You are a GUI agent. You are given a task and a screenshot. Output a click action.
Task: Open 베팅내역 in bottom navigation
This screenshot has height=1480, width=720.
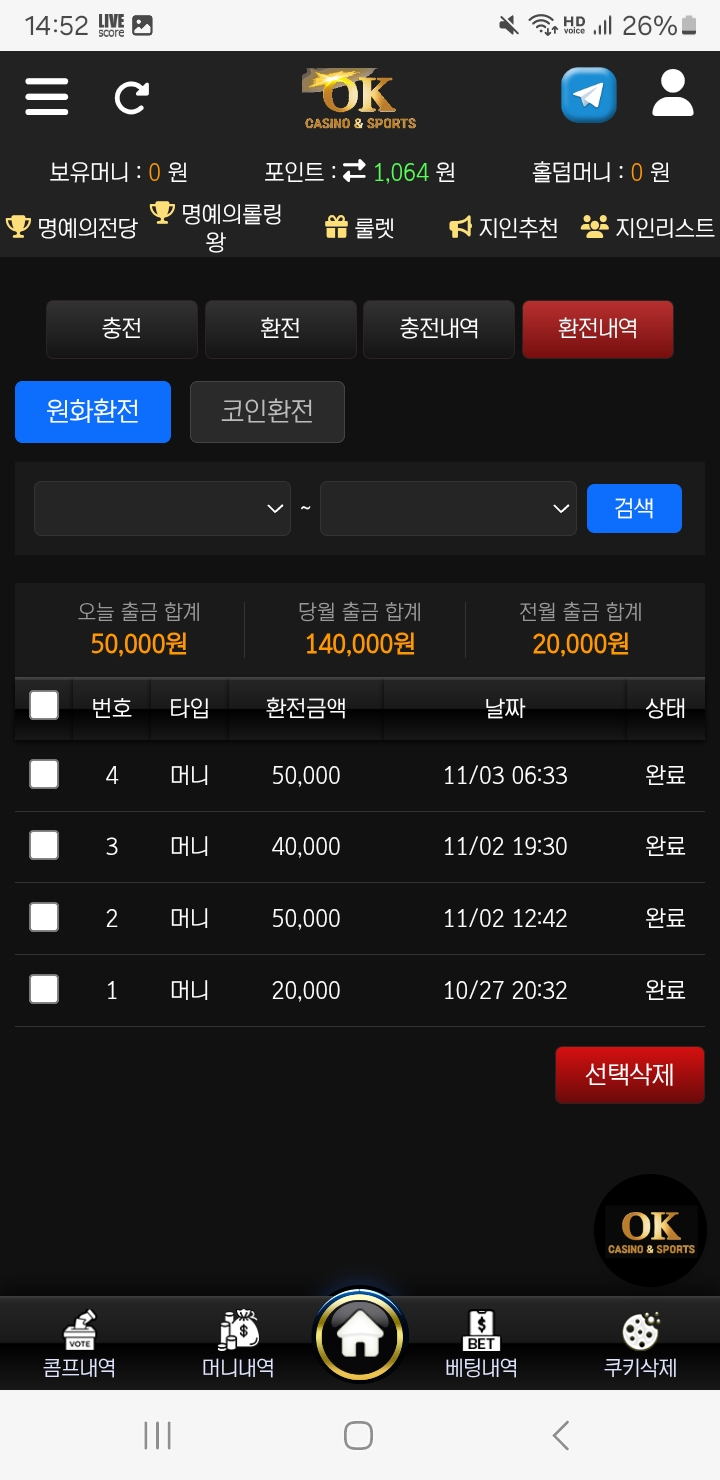pos(481,1345)
